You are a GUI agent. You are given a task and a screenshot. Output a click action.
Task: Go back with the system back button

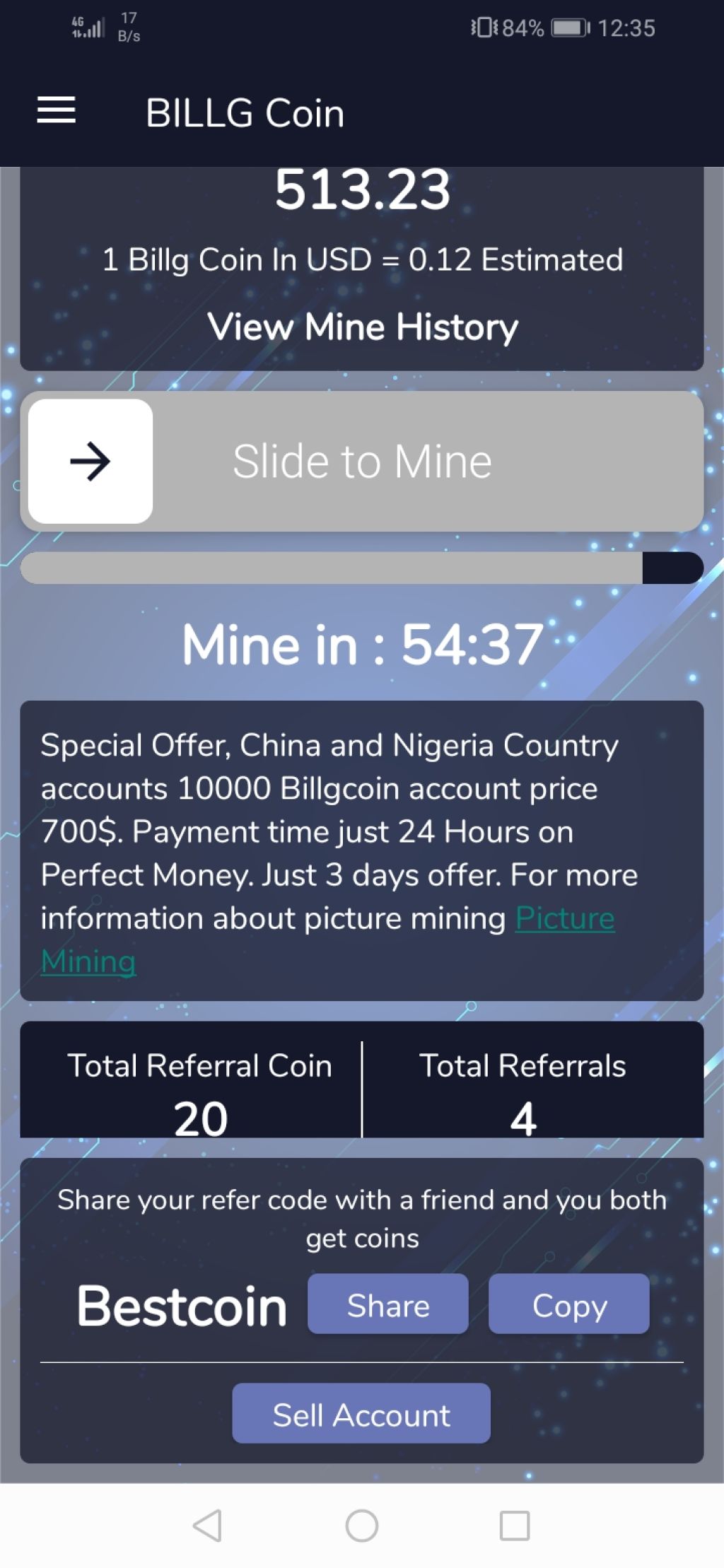click(x=208, y=1525)
